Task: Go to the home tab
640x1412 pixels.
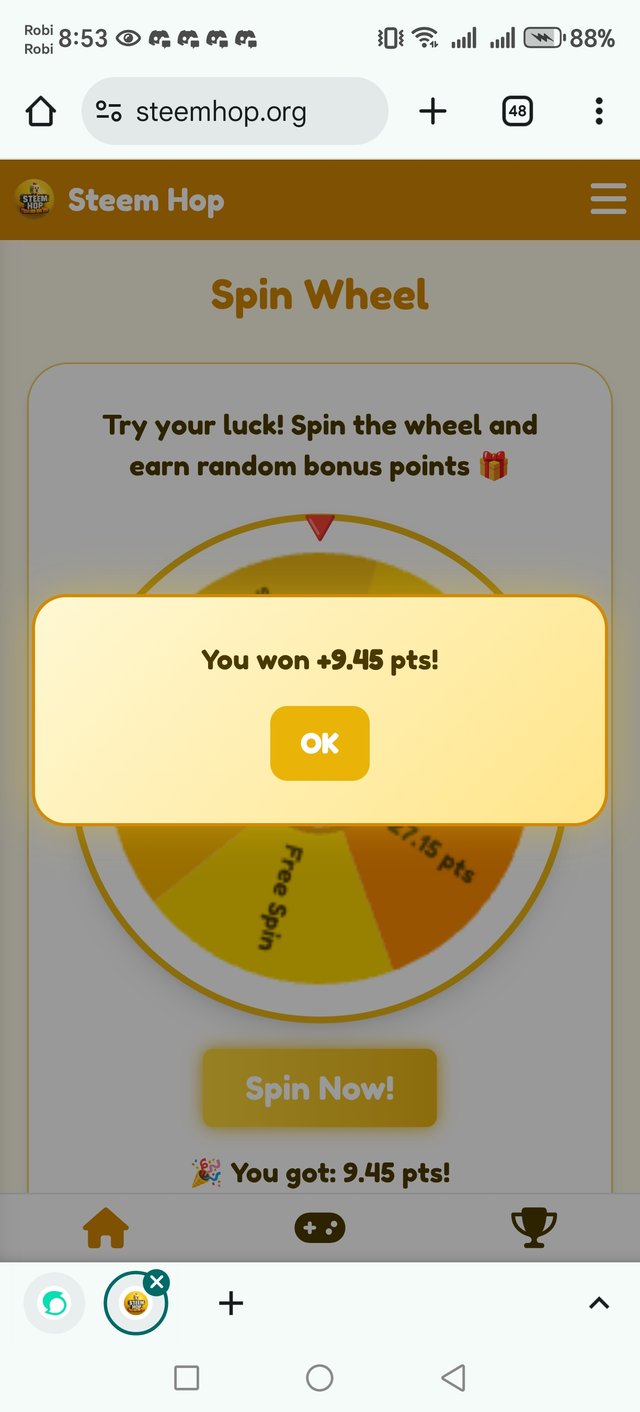Action: pyautogui.click(x=106, y=1227)
